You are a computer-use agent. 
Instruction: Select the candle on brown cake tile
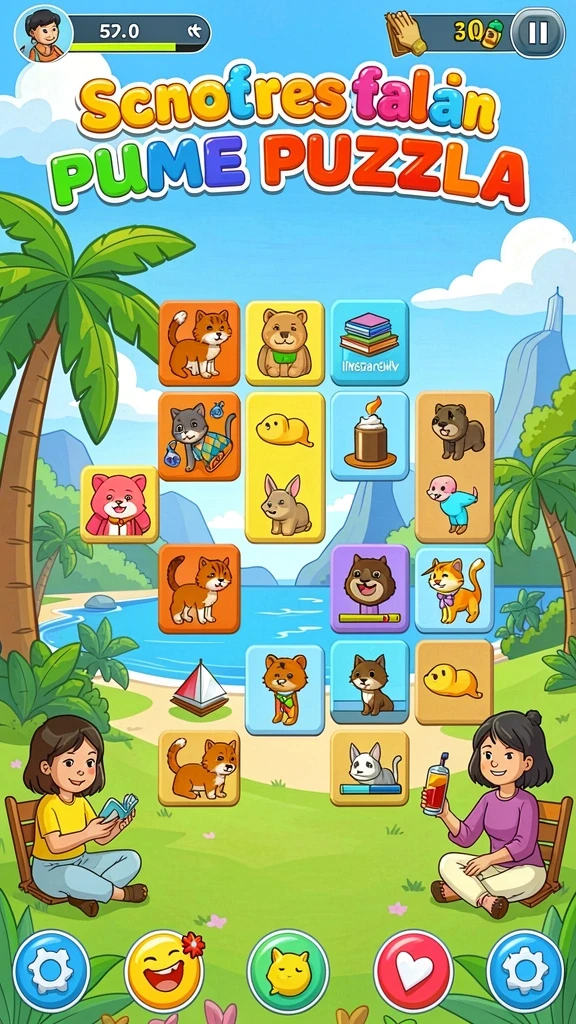click(370, 436)
